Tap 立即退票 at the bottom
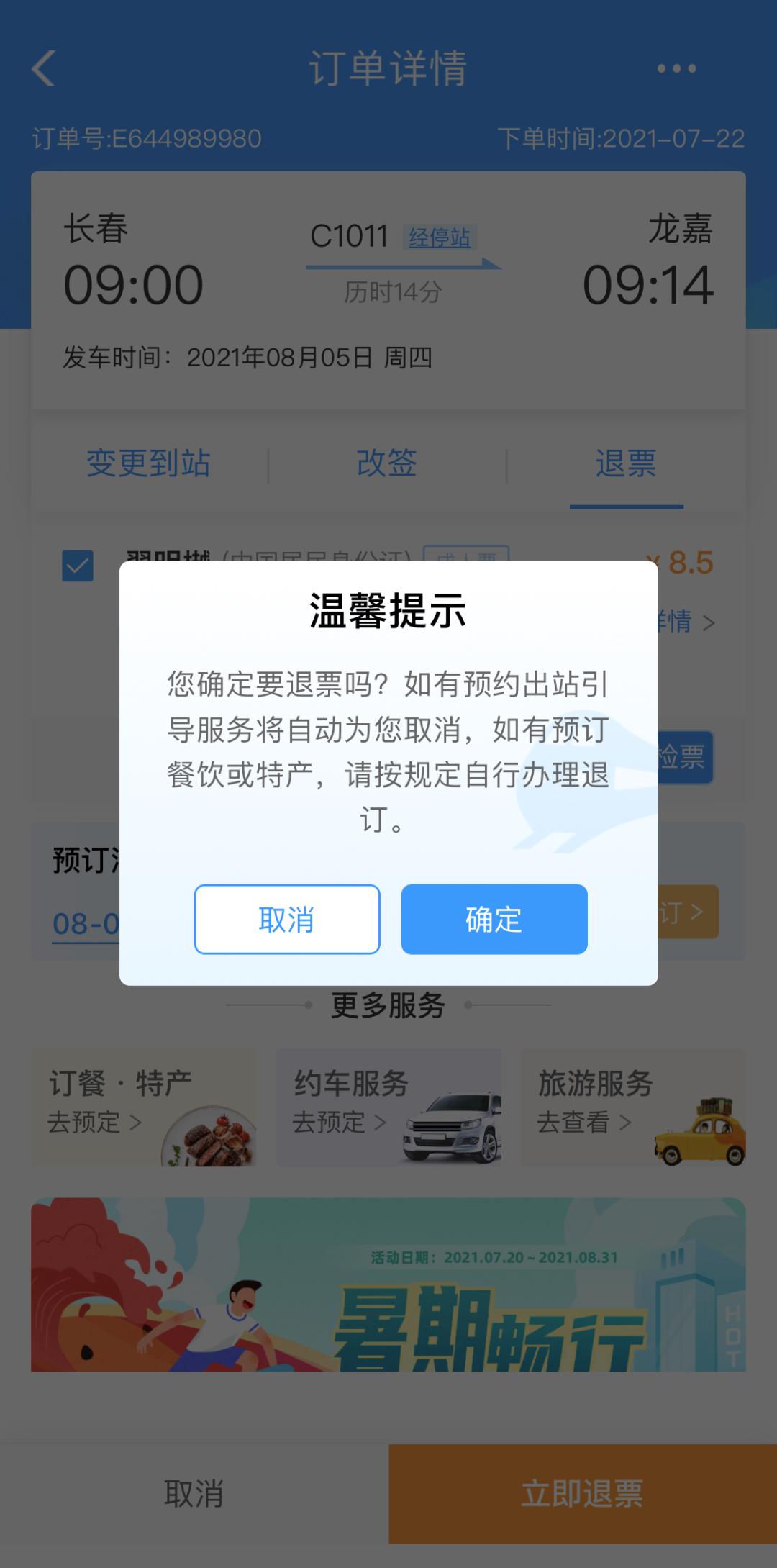Viewport: 777px width, 1568px height. coord(583,1494)
